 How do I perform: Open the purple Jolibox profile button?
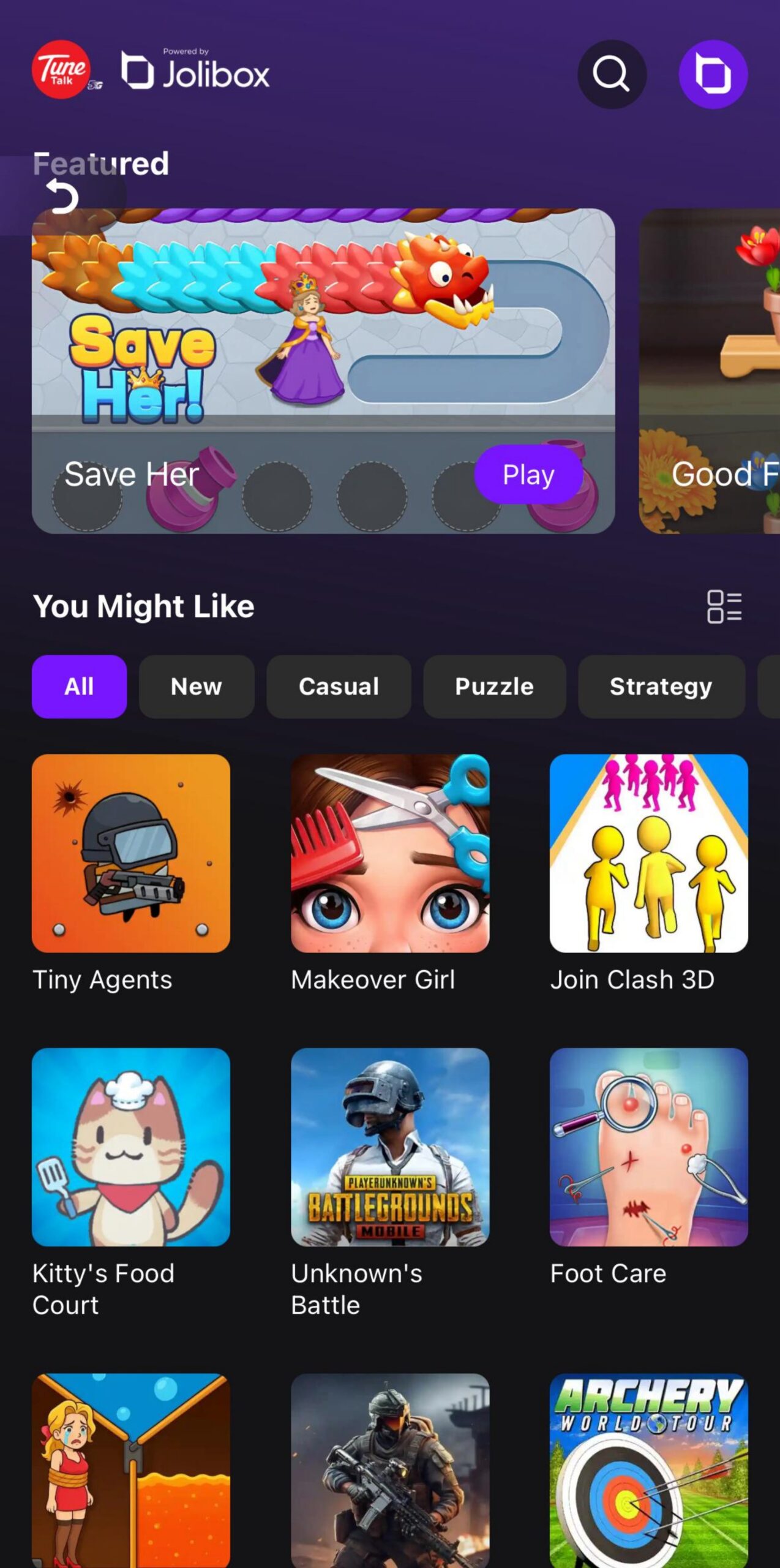coord(713,75)
